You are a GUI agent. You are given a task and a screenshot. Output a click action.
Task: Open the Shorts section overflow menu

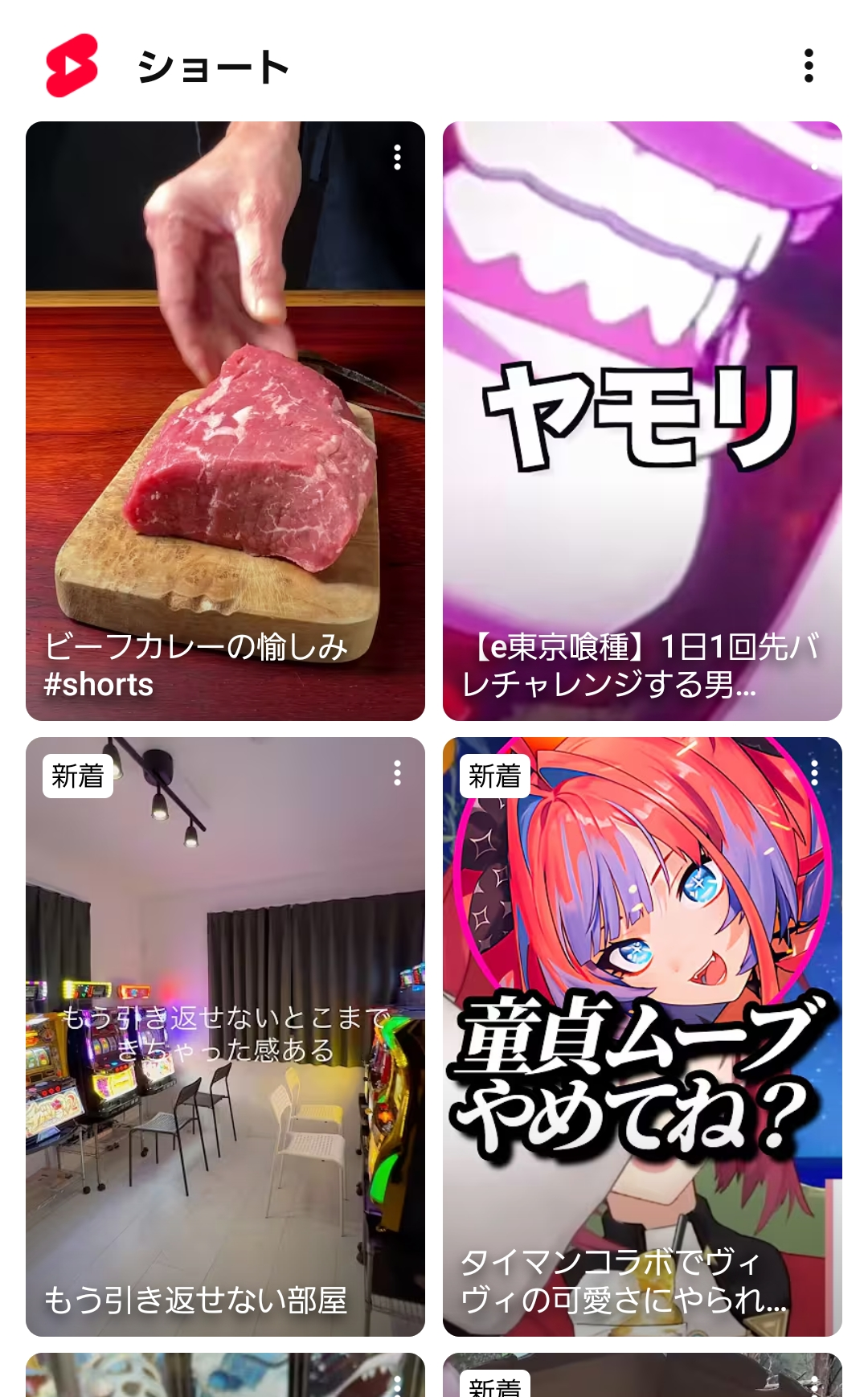(x=809, y=66)
